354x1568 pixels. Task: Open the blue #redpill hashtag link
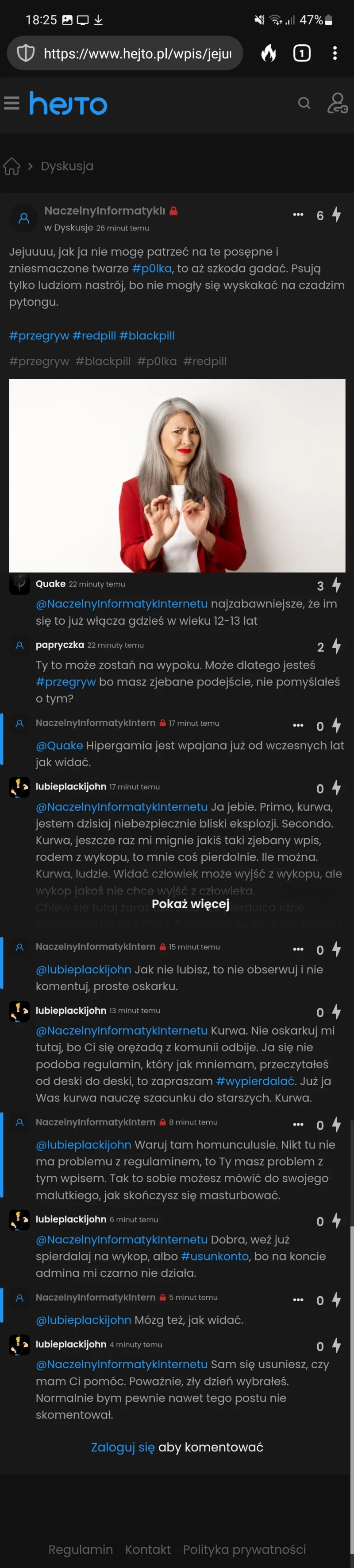coord(94,335)
